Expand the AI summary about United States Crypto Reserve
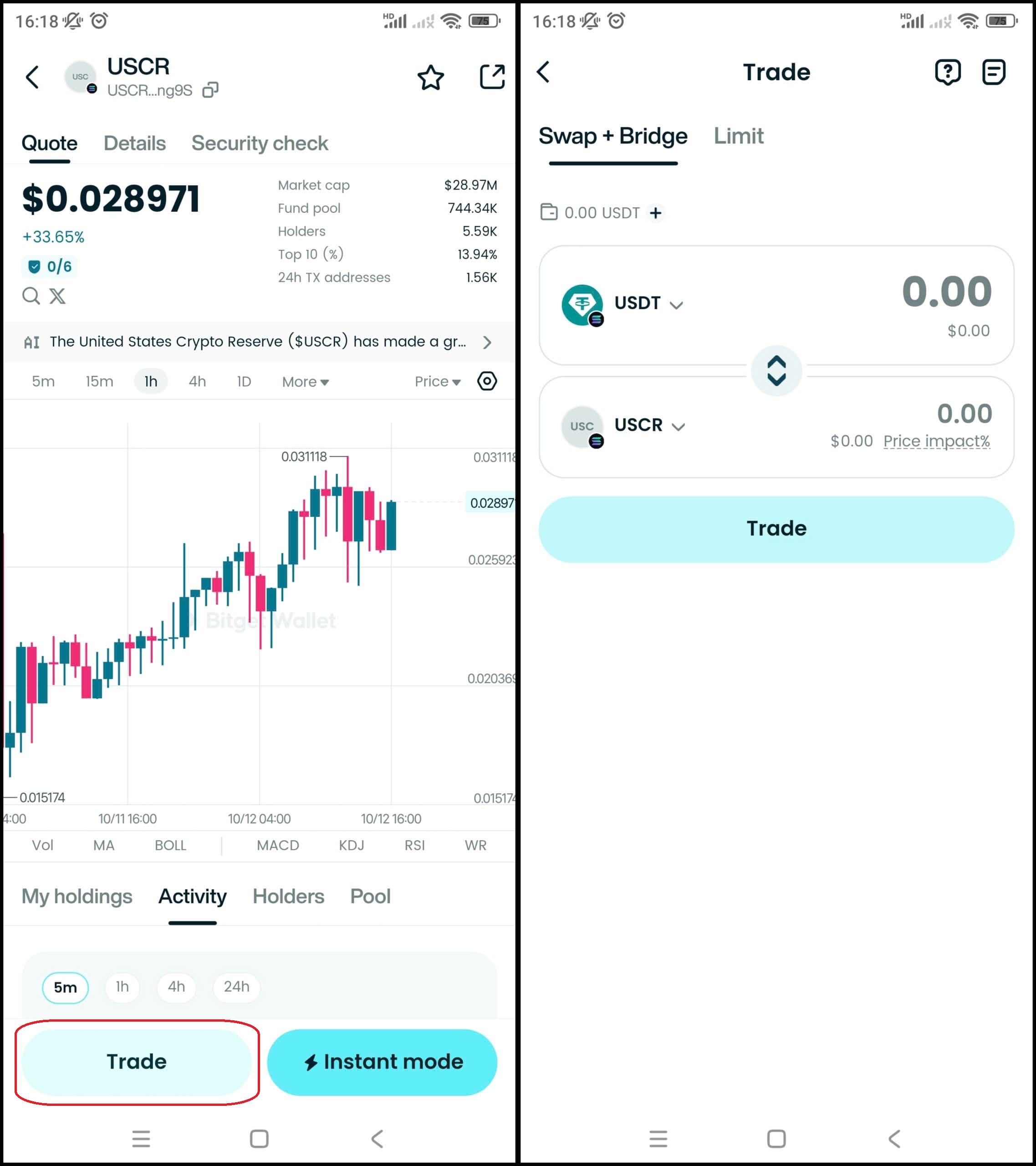This screenshot has height=1166, width=1036. click(487, 342)
